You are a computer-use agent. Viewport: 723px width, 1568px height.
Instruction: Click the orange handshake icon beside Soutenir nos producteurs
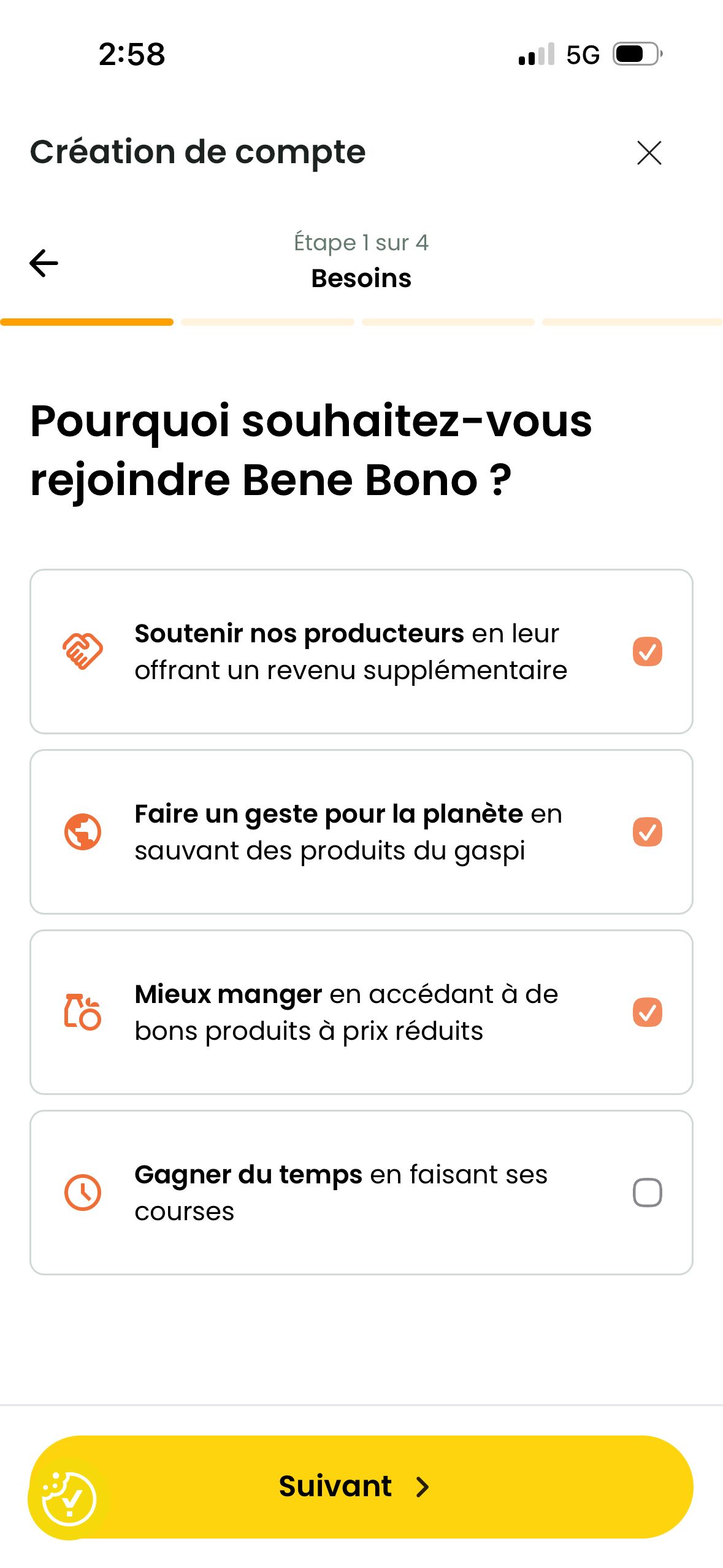point(83,651)
